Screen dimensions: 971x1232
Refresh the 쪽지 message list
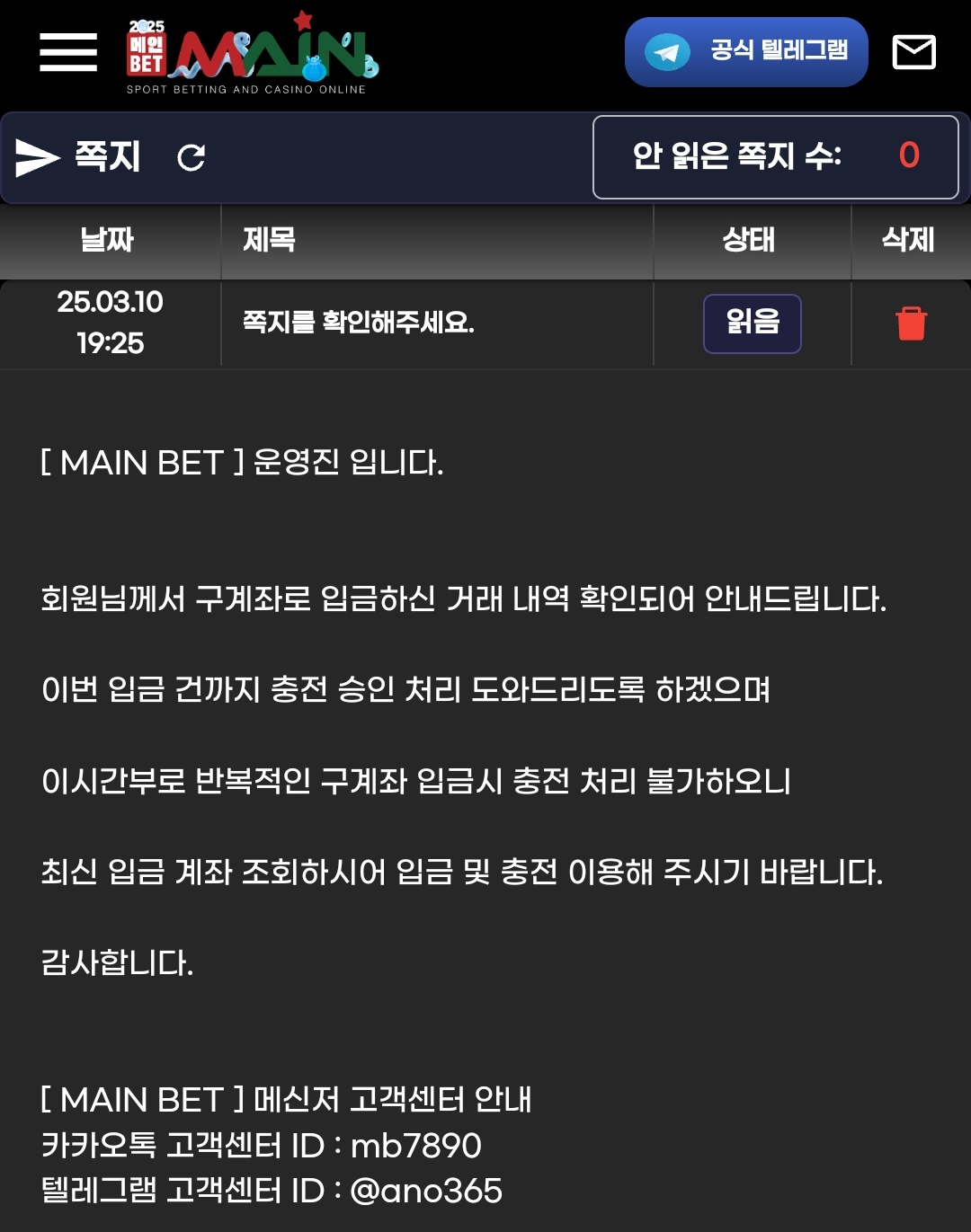pos(191,158)
